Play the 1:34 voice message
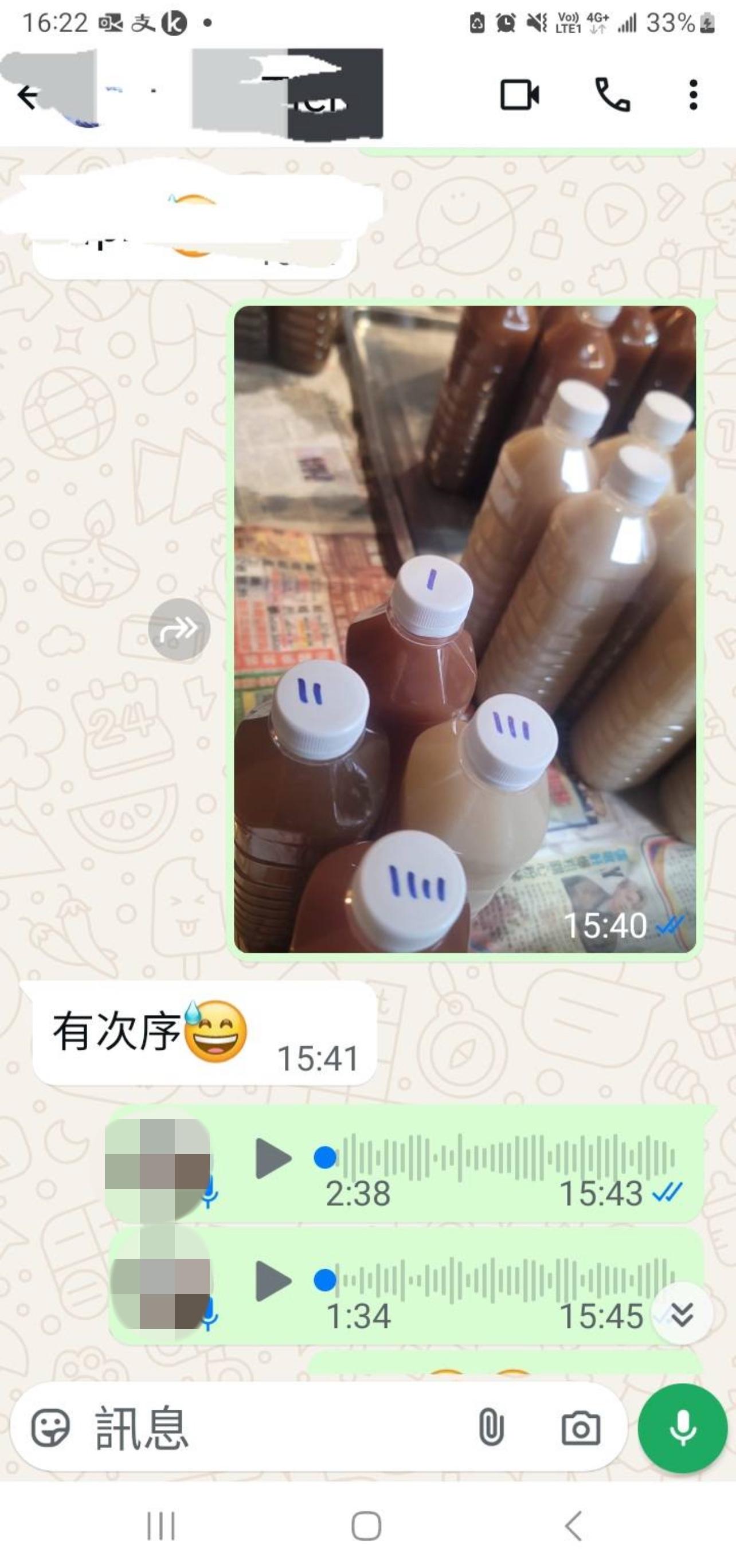Viewport: 736px width, 1568px height. pos(273,1281)
